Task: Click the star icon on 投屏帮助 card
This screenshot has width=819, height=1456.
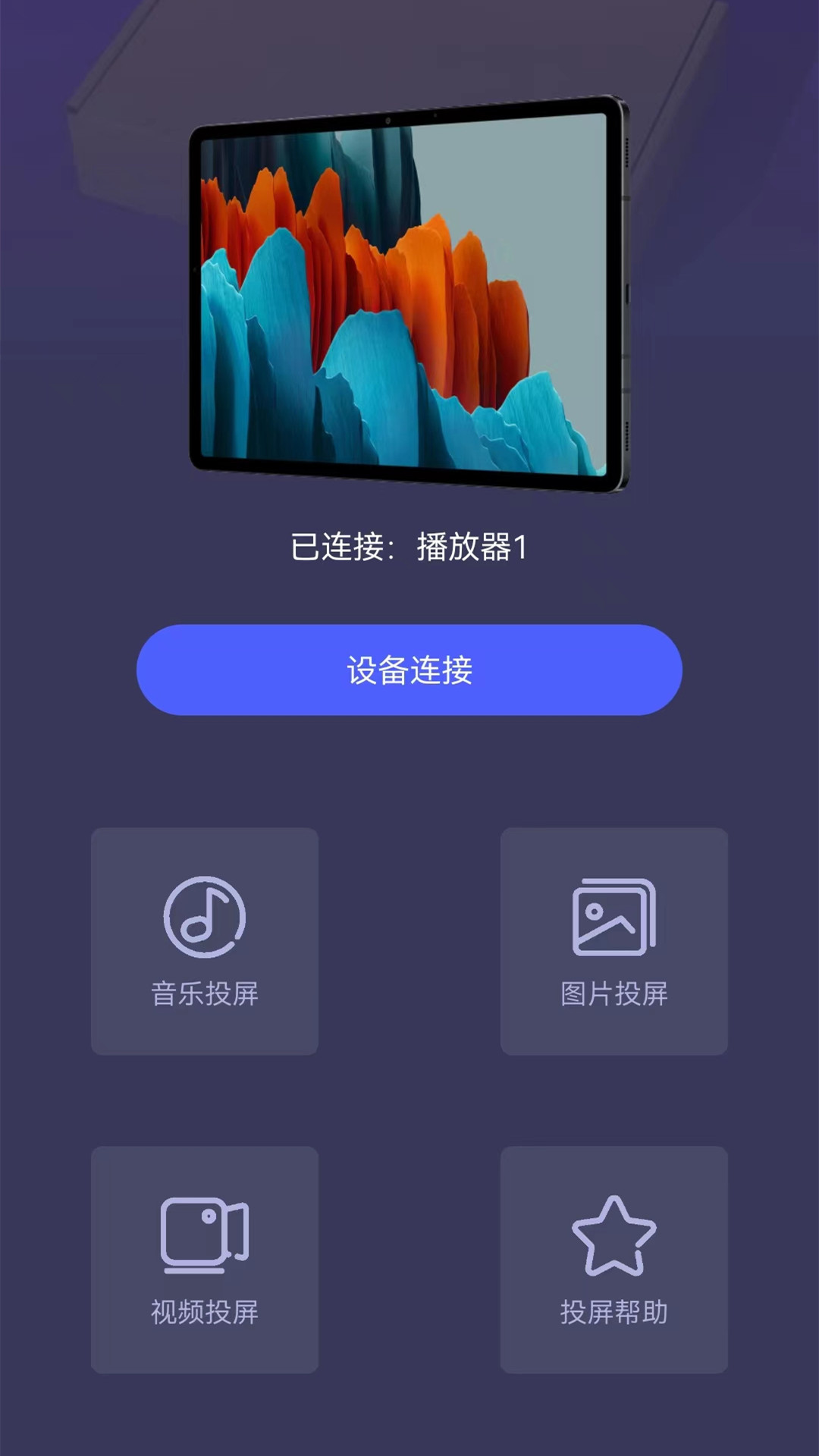Action: pyautogui.click(x=614, y=1236)
